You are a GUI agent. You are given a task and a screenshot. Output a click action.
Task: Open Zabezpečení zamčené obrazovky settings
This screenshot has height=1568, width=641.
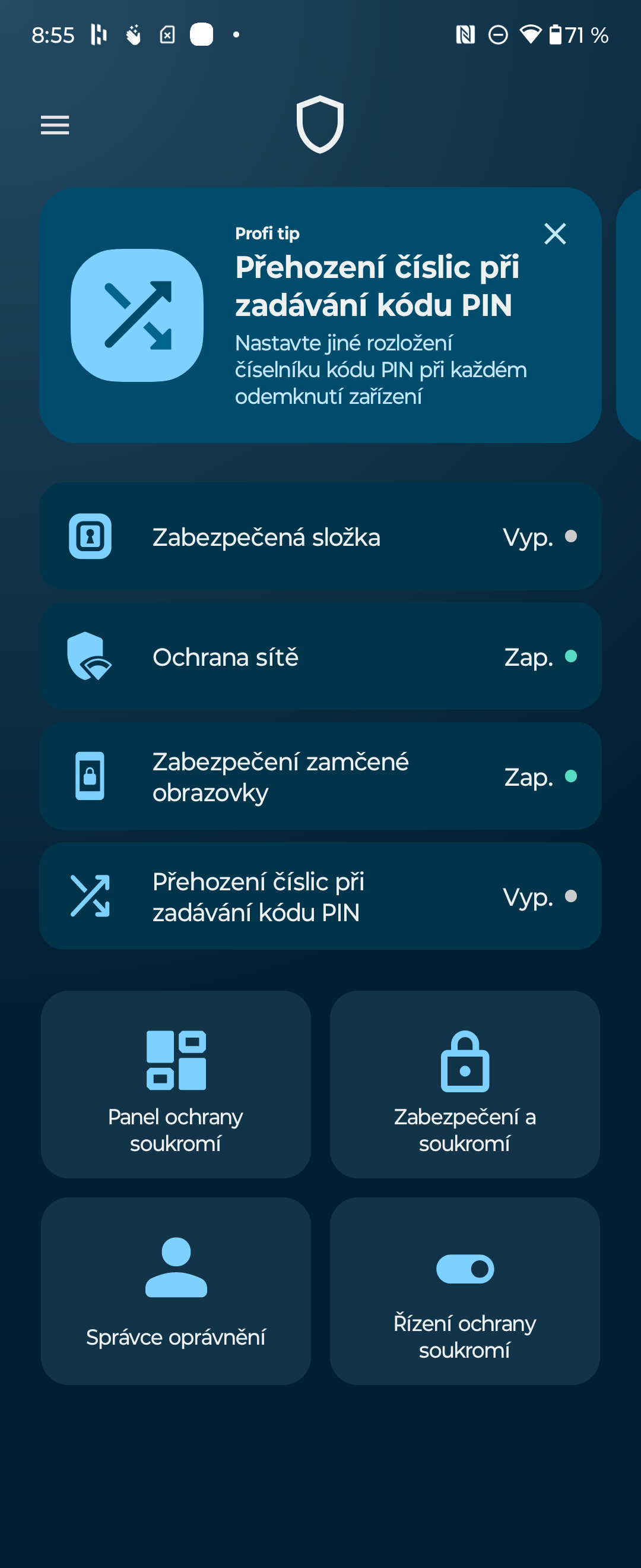(x=320, y=776)
